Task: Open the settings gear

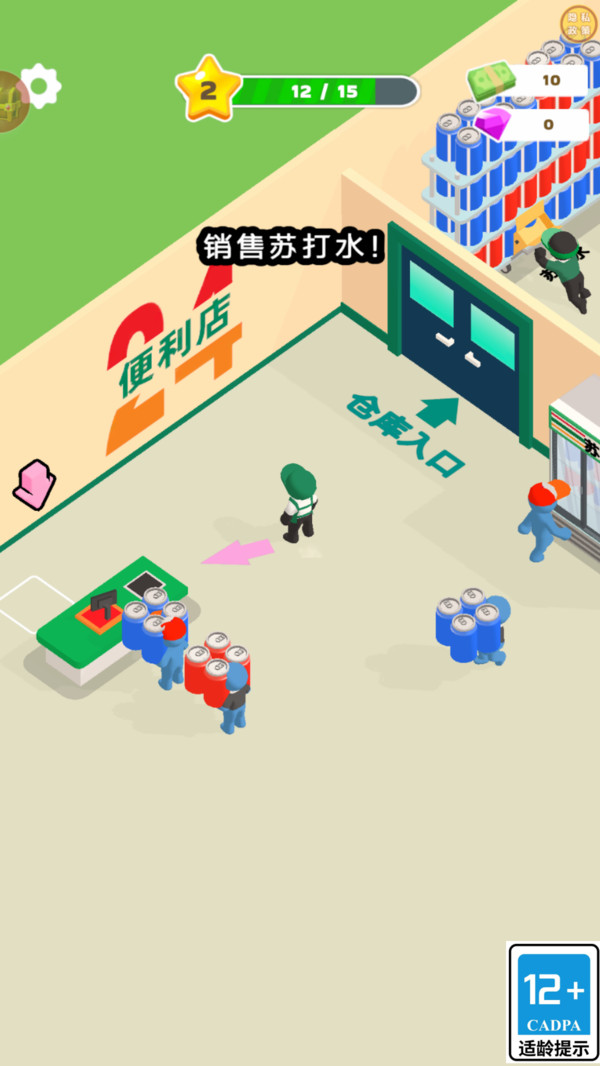Action: tap(41, 86)
